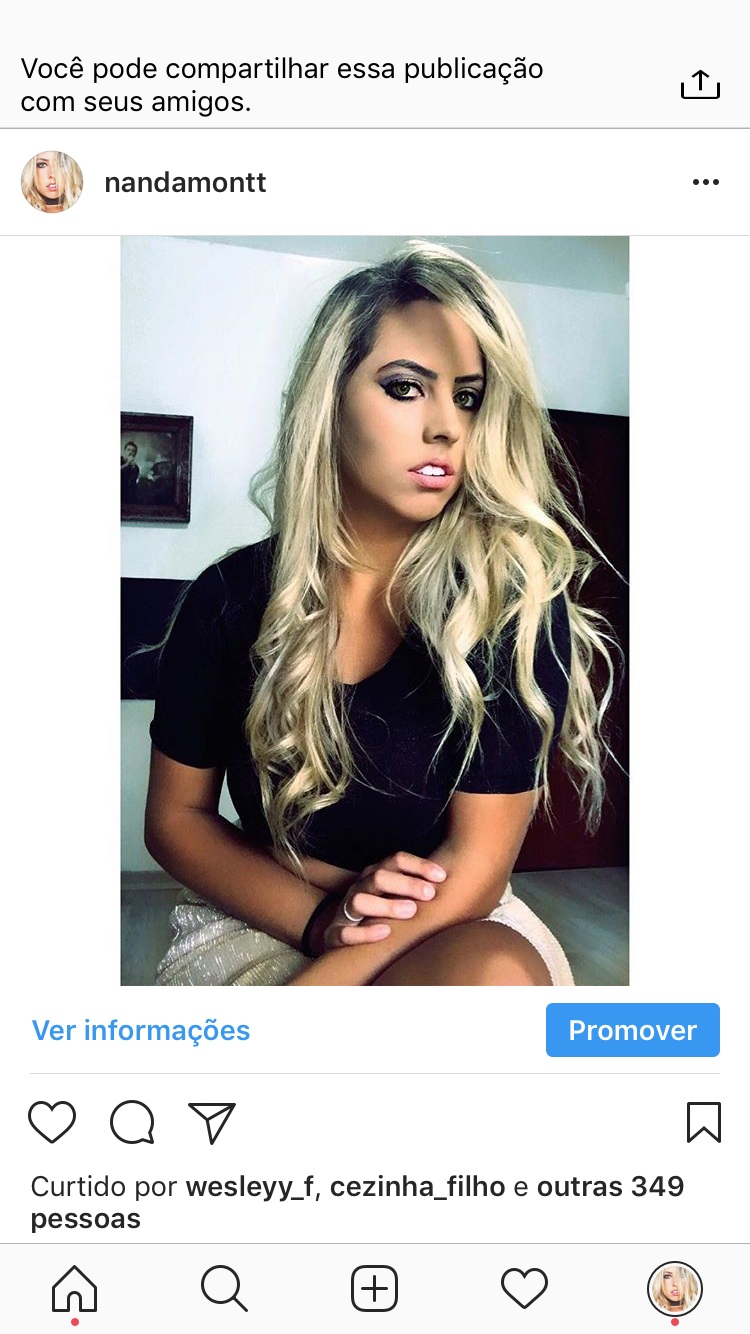Viewport: 750px width, 1334px height.
Task: View the outras 349 pessoas likes list
Action: click(610, 1187)
